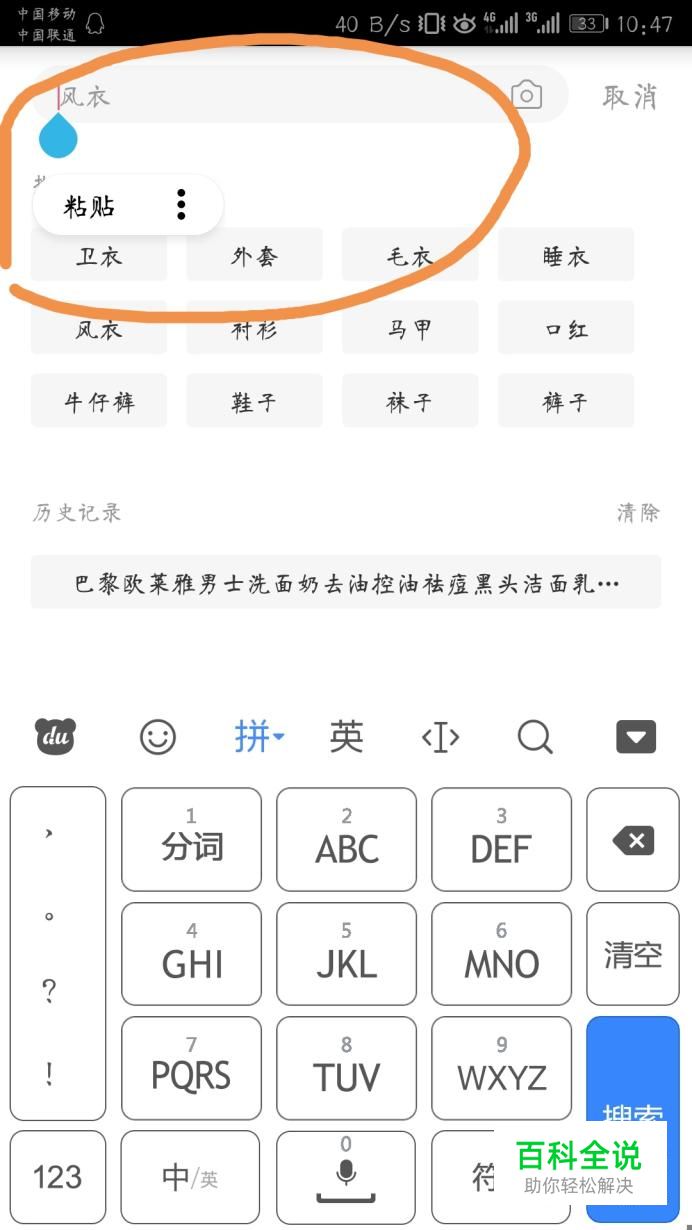Hit the keyboard backspace key
Viewport: 692px width, 1230px height.
tap(632, 839)
